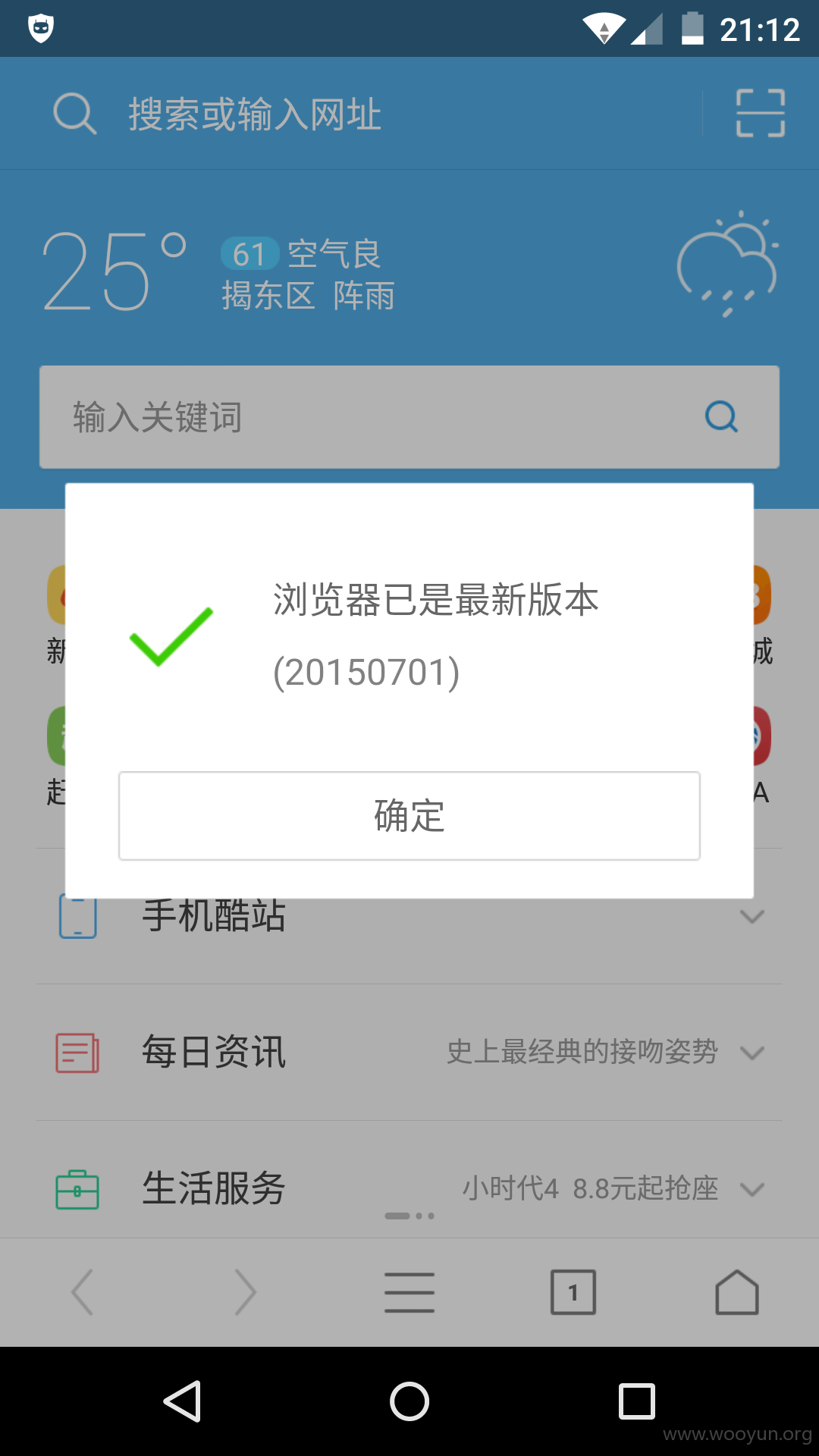Tap the Android system back button
This screenshot has width=819, height=1456.
pyautogui.click(x=182, y=1401)
